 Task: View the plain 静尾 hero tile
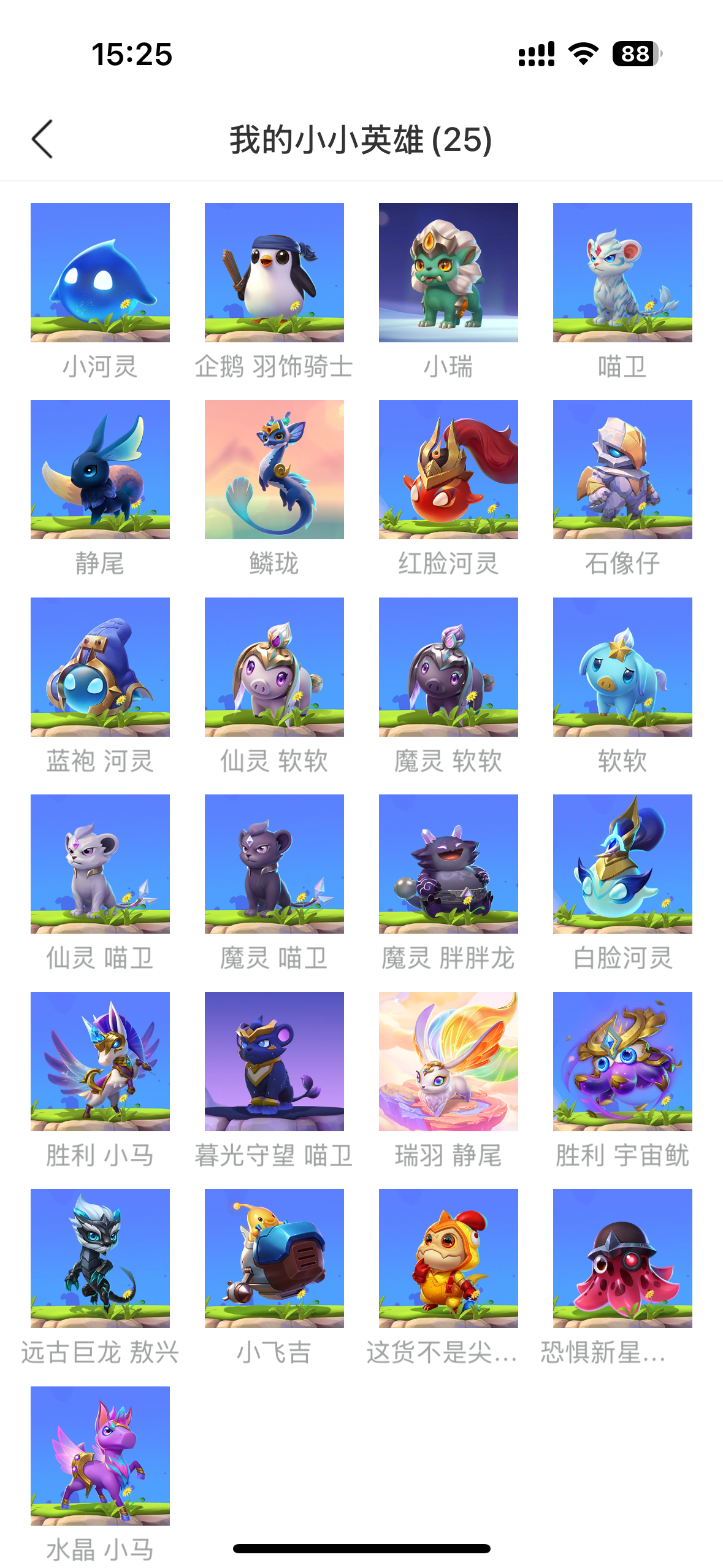(100, 469)
